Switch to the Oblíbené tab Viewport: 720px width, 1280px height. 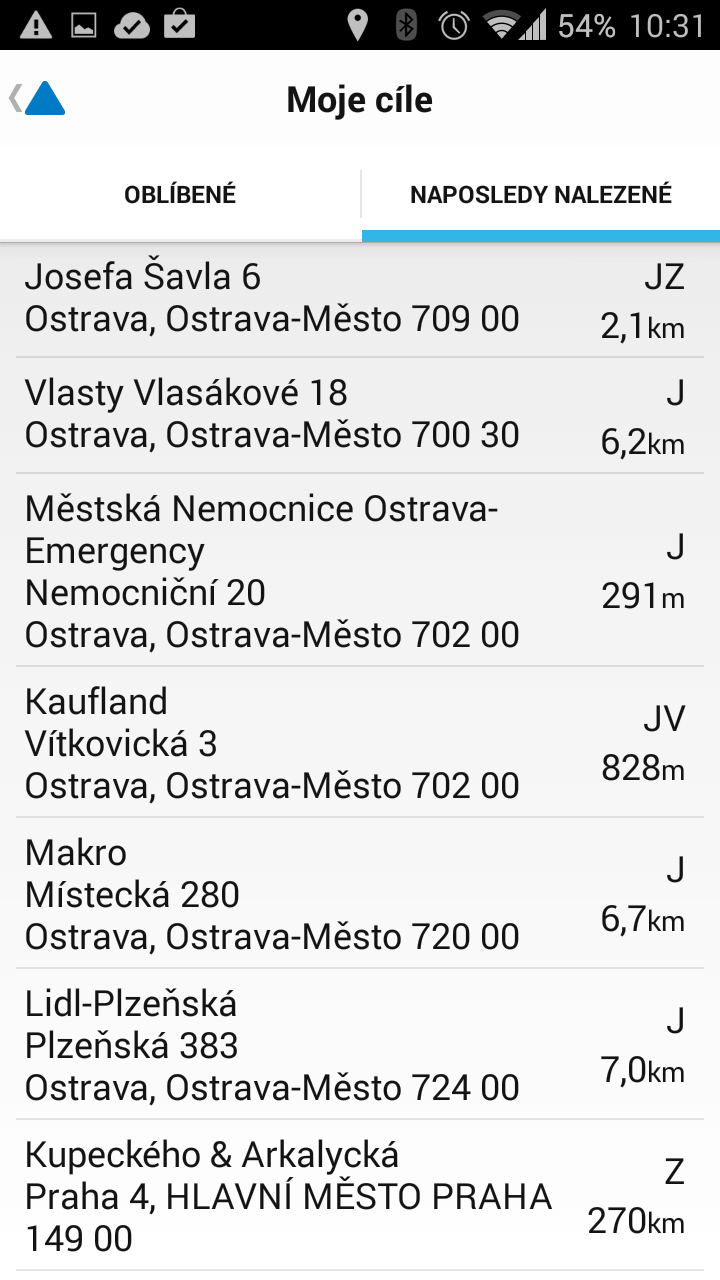click(180, 194)
